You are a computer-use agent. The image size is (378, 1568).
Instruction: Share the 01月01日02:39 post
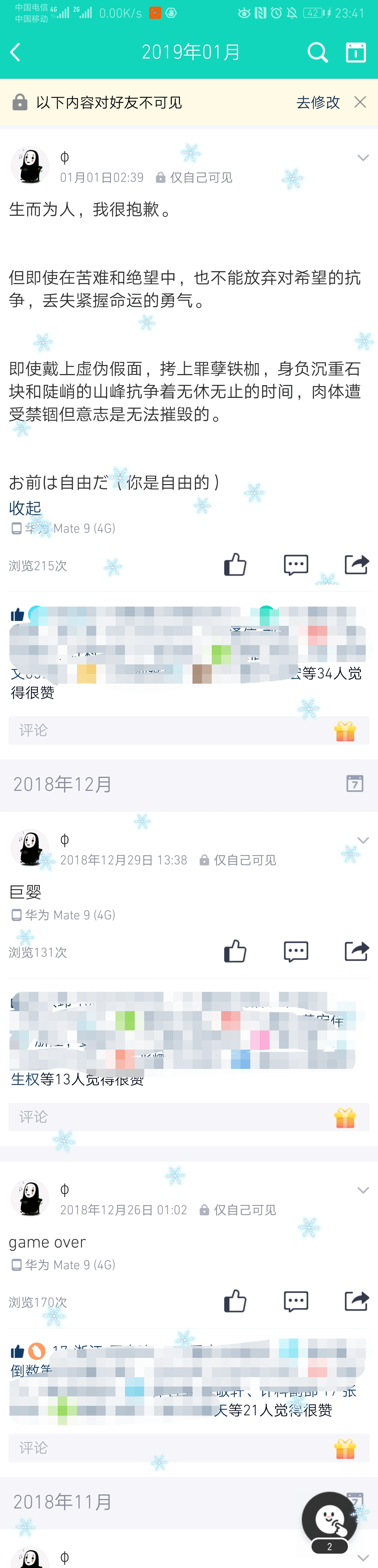tap(356, 565)
